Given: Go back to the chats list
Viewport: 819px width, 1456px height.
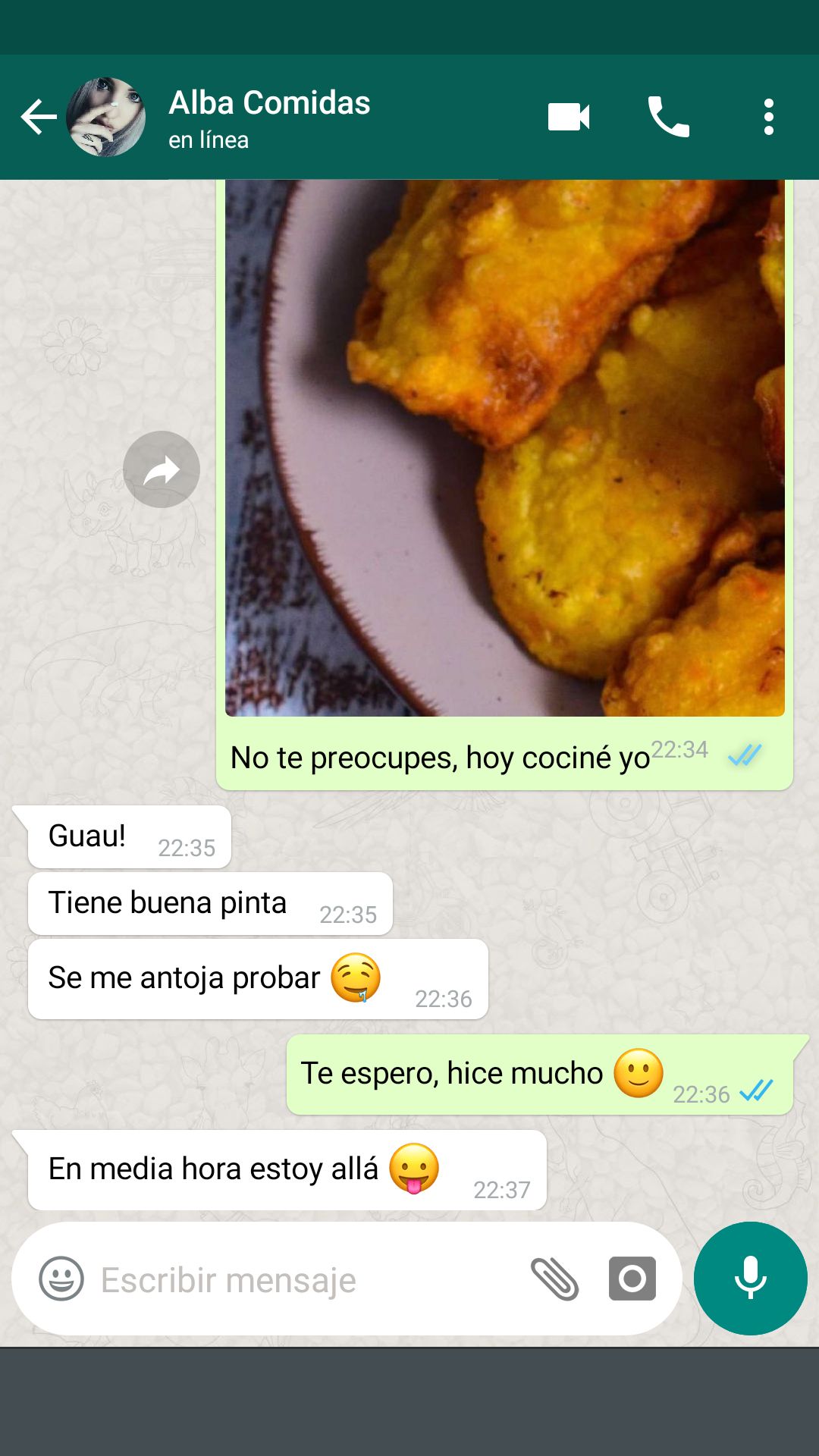Looking at the screenshot, I should (39, 118).
